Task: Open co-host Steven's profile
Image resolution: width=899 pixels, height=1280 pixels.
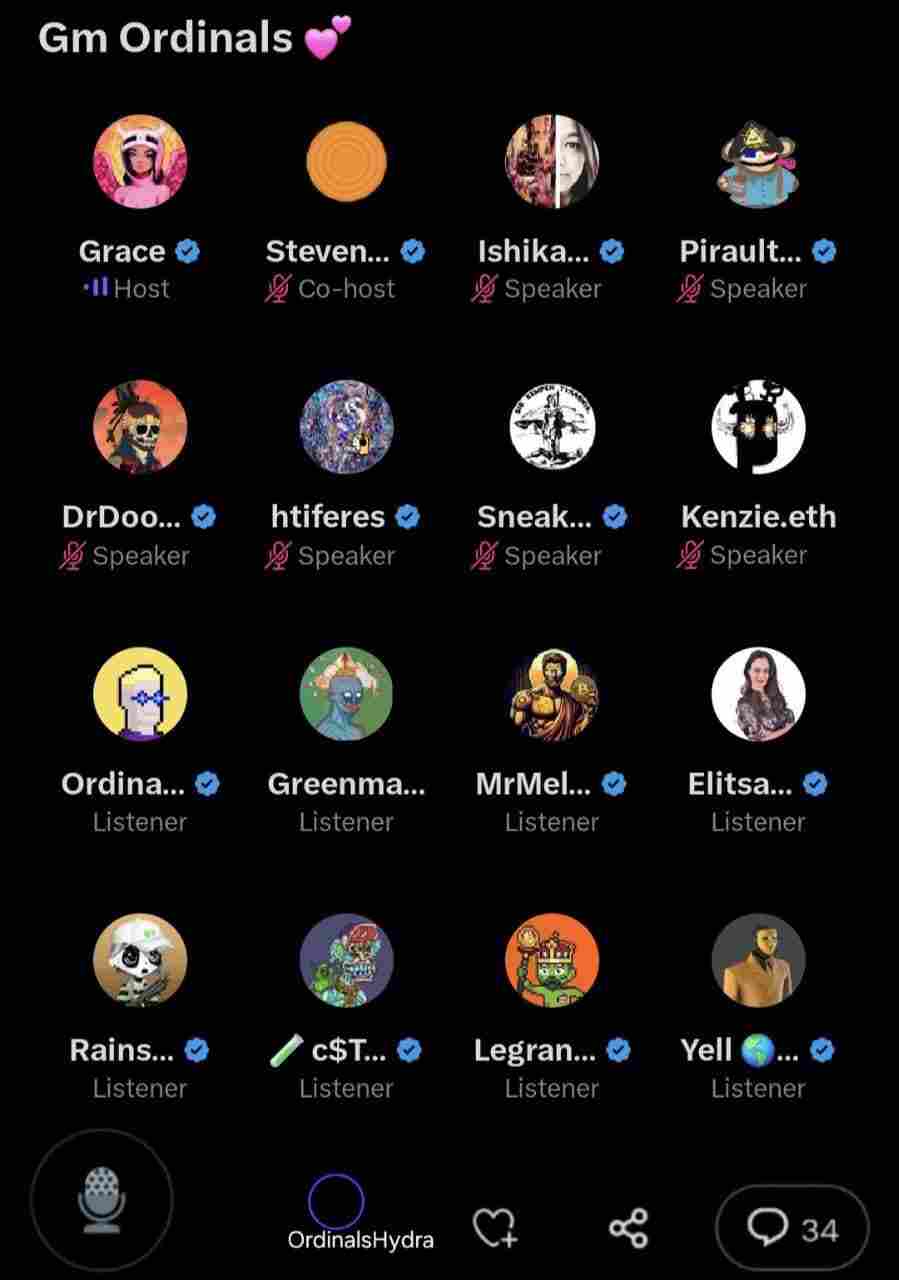Action: (346, 161)
